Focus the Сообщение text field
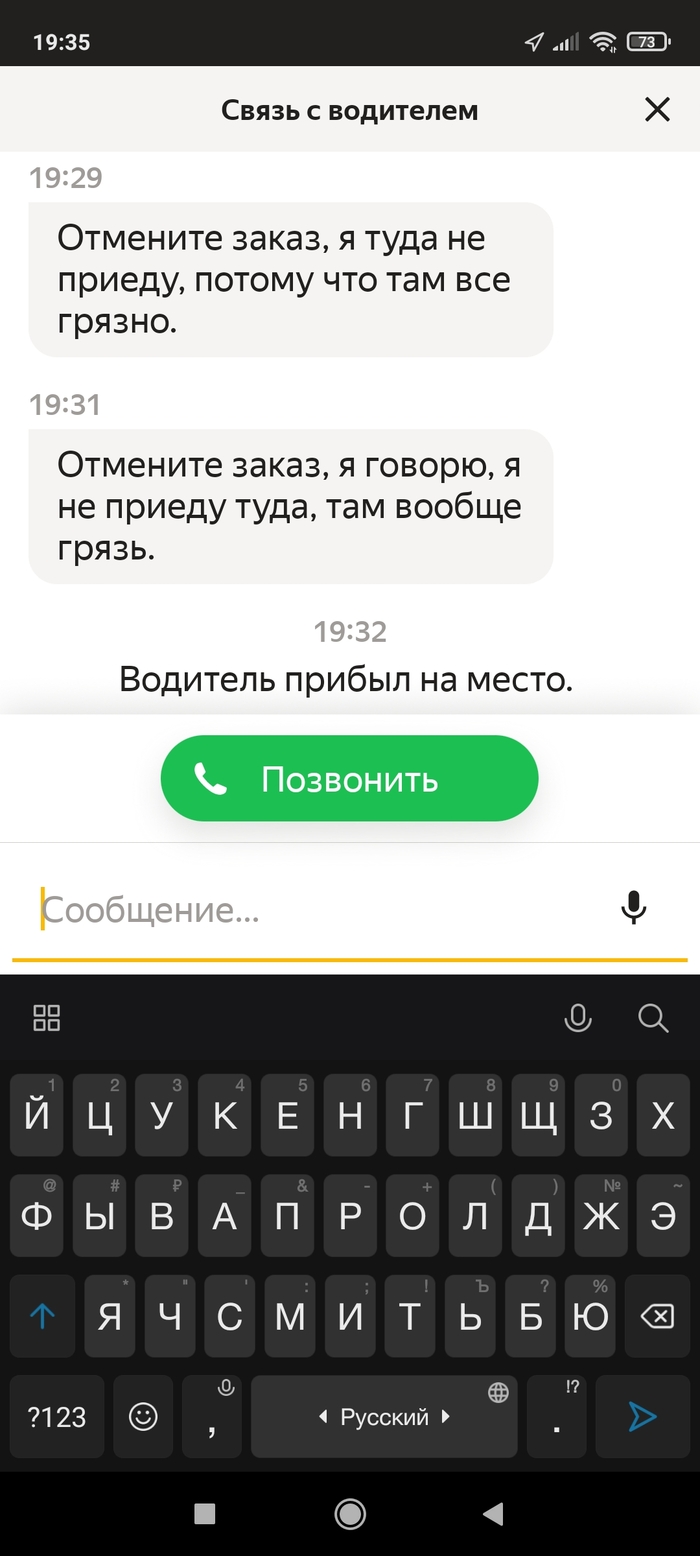The image size is (700, 1556). (x=320, y=910)
